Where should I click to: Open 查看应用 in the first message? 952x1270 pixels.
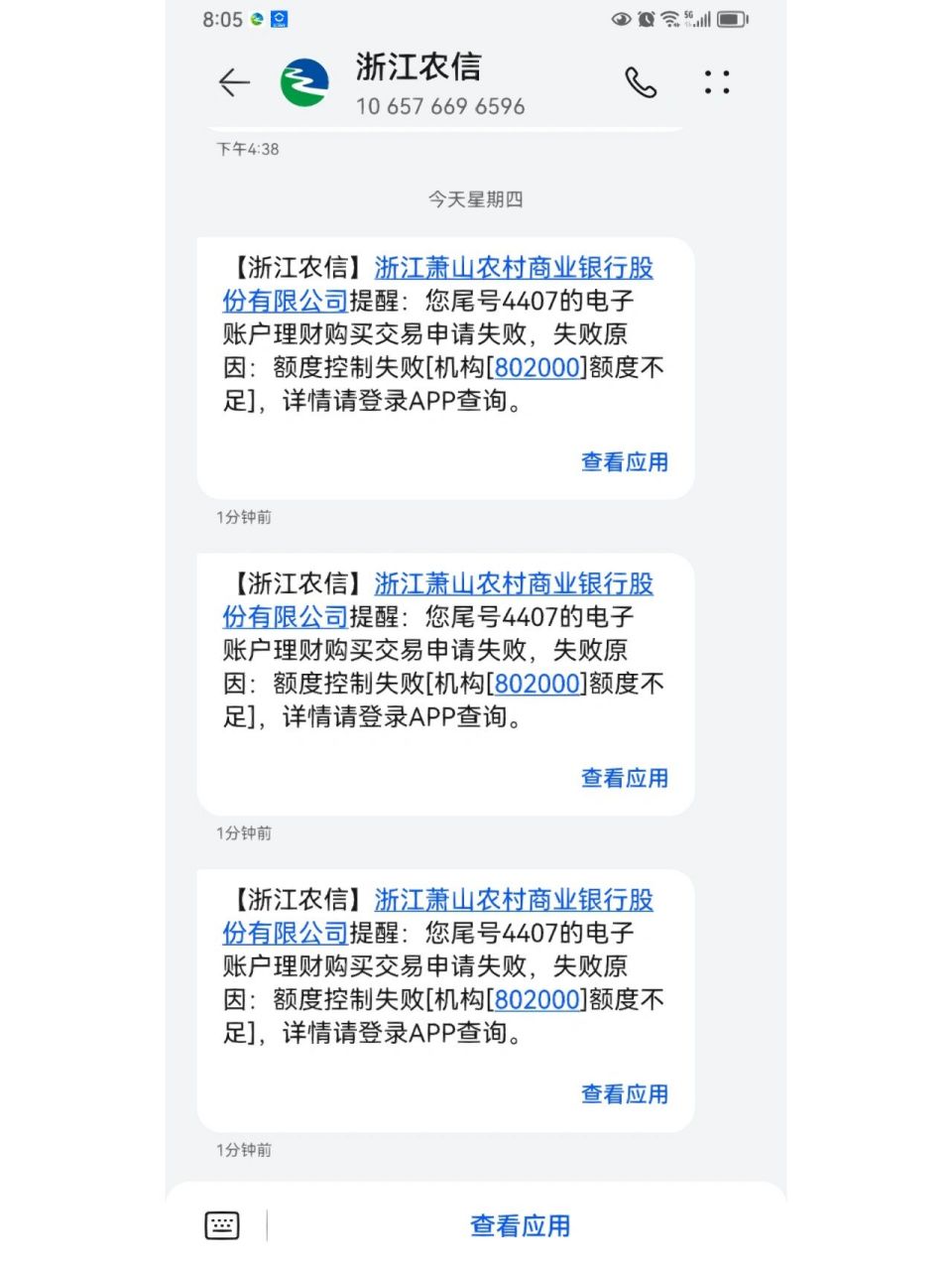[x=625, y=462]
